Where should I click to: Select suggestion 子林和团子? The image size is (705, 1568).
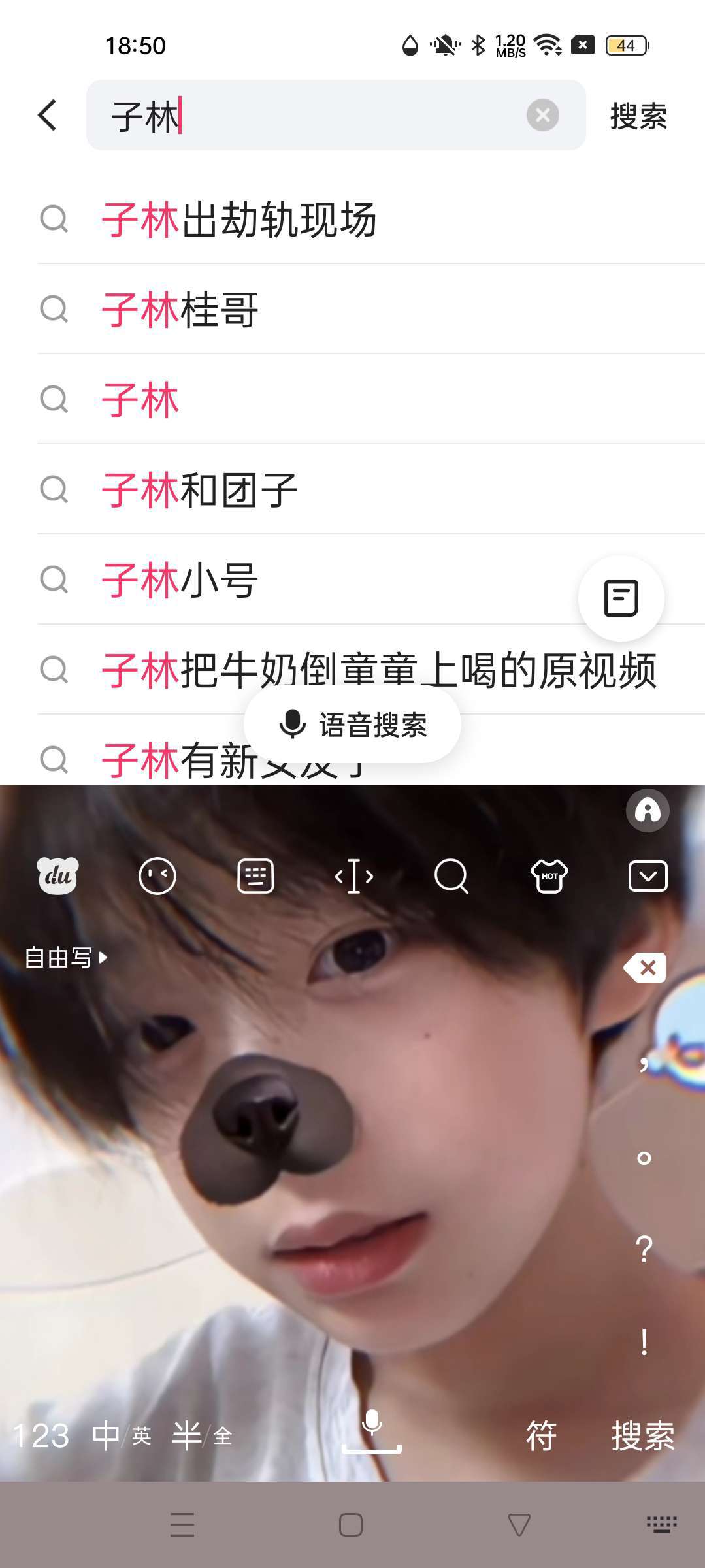(200, 489)
